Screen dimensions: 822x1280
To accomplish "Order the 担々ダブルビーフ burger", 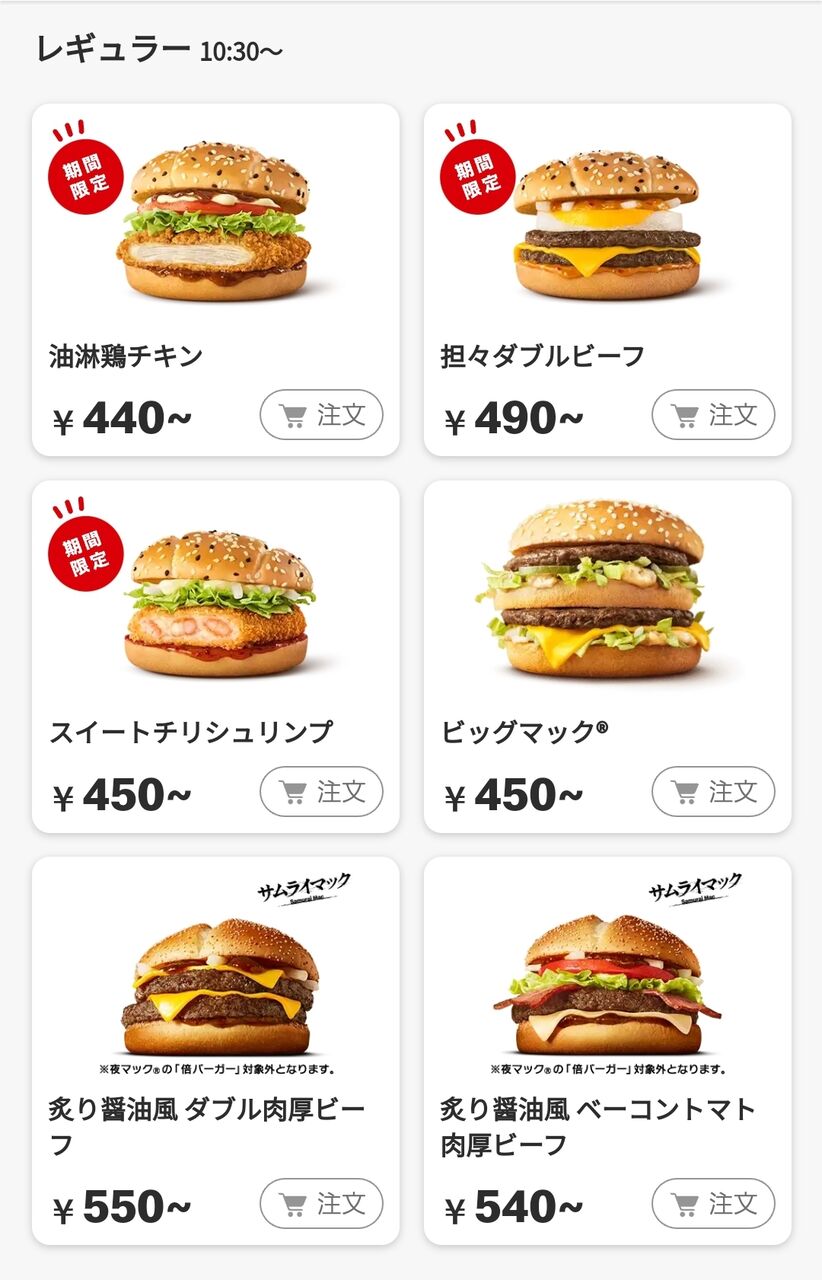I will [713, 415].
